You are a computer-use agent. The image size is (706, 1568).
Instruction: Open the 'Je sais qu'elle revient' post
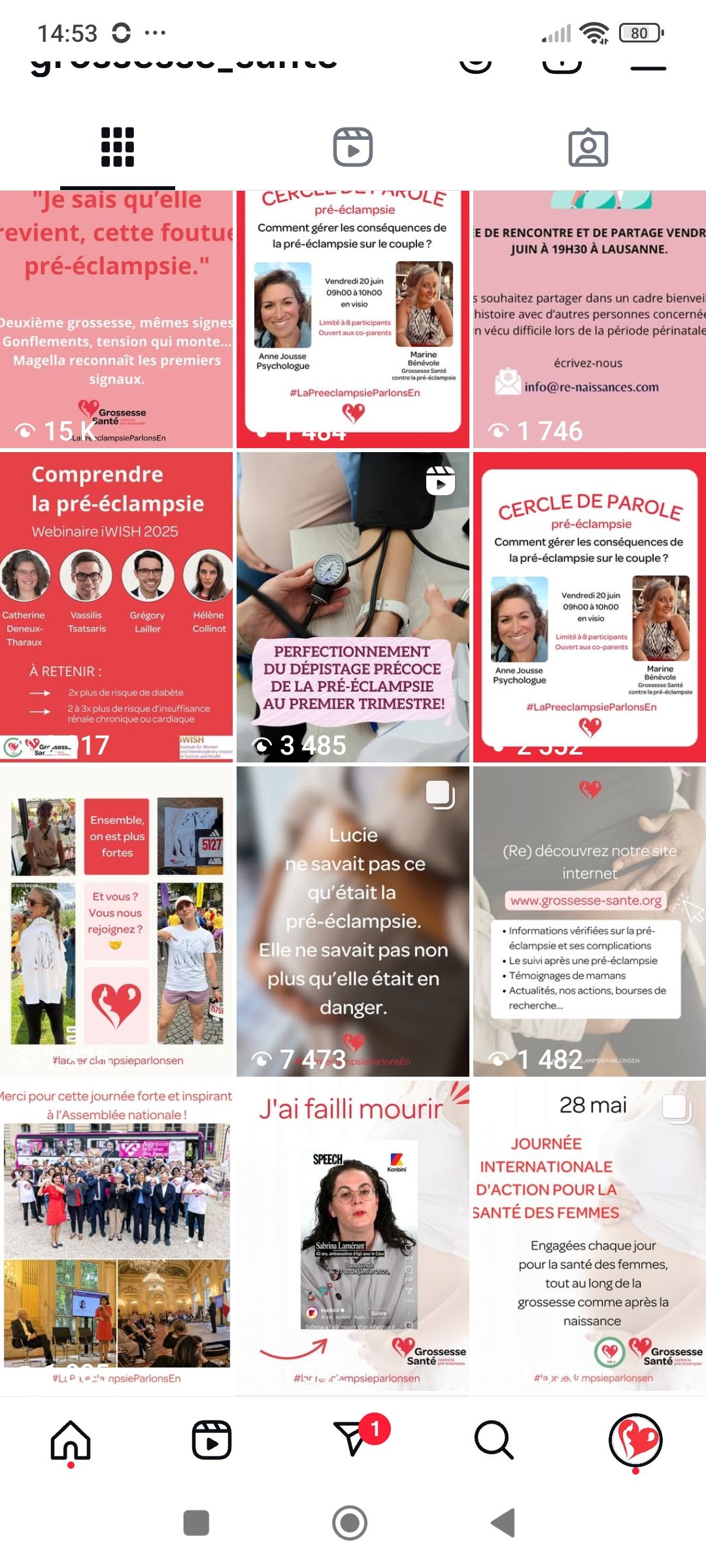pyautogui.click(x=116, y=319)
